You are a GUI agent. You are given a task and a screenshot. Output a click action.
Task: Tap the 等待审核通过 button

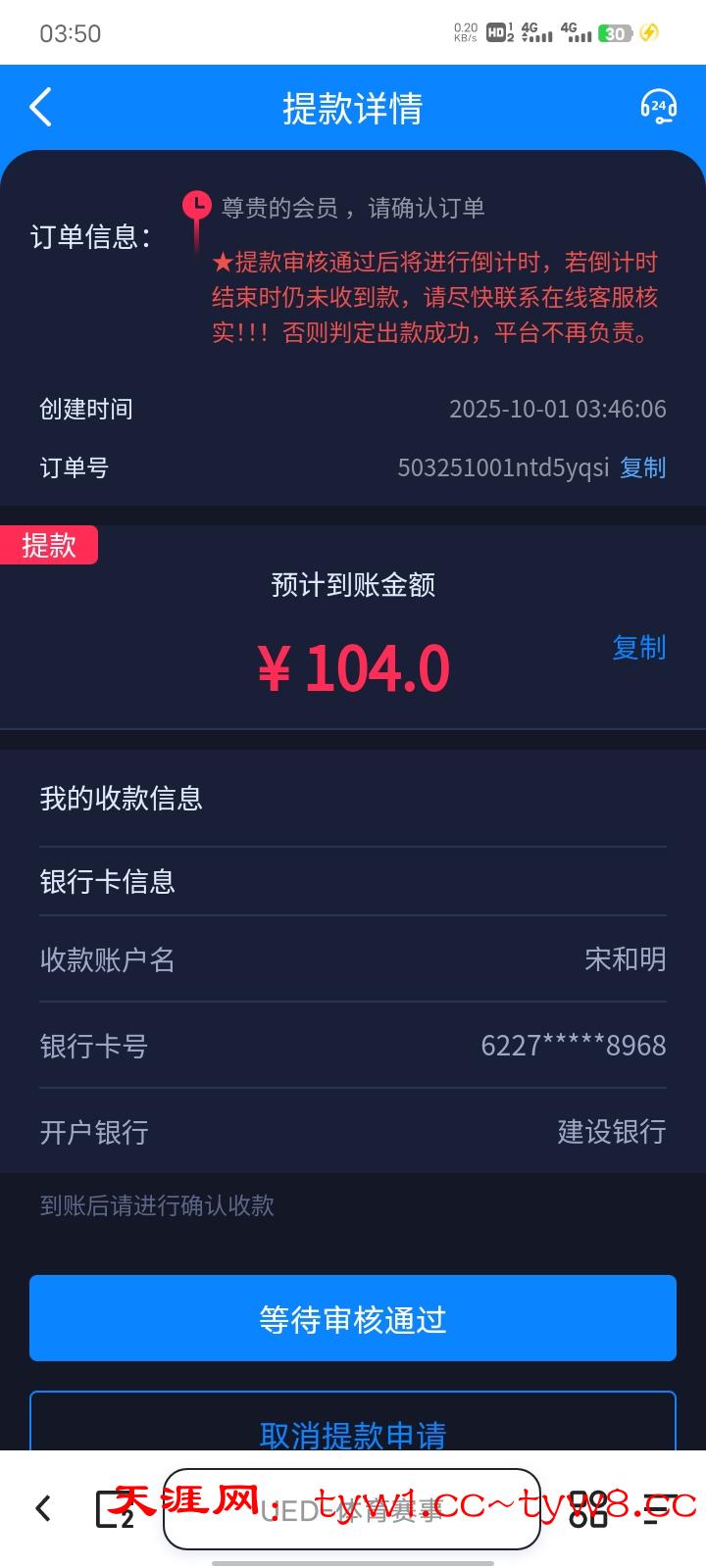353,1318
